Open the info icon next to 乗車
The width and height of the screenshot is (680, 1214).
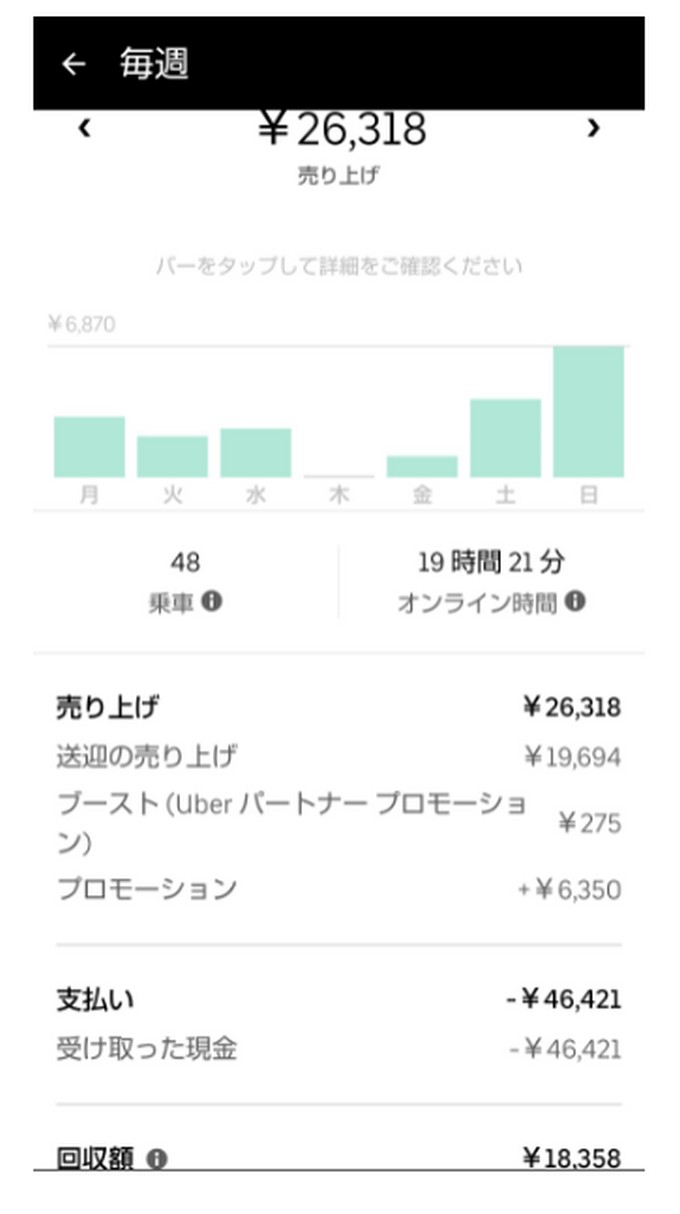[x=212, y=601]
